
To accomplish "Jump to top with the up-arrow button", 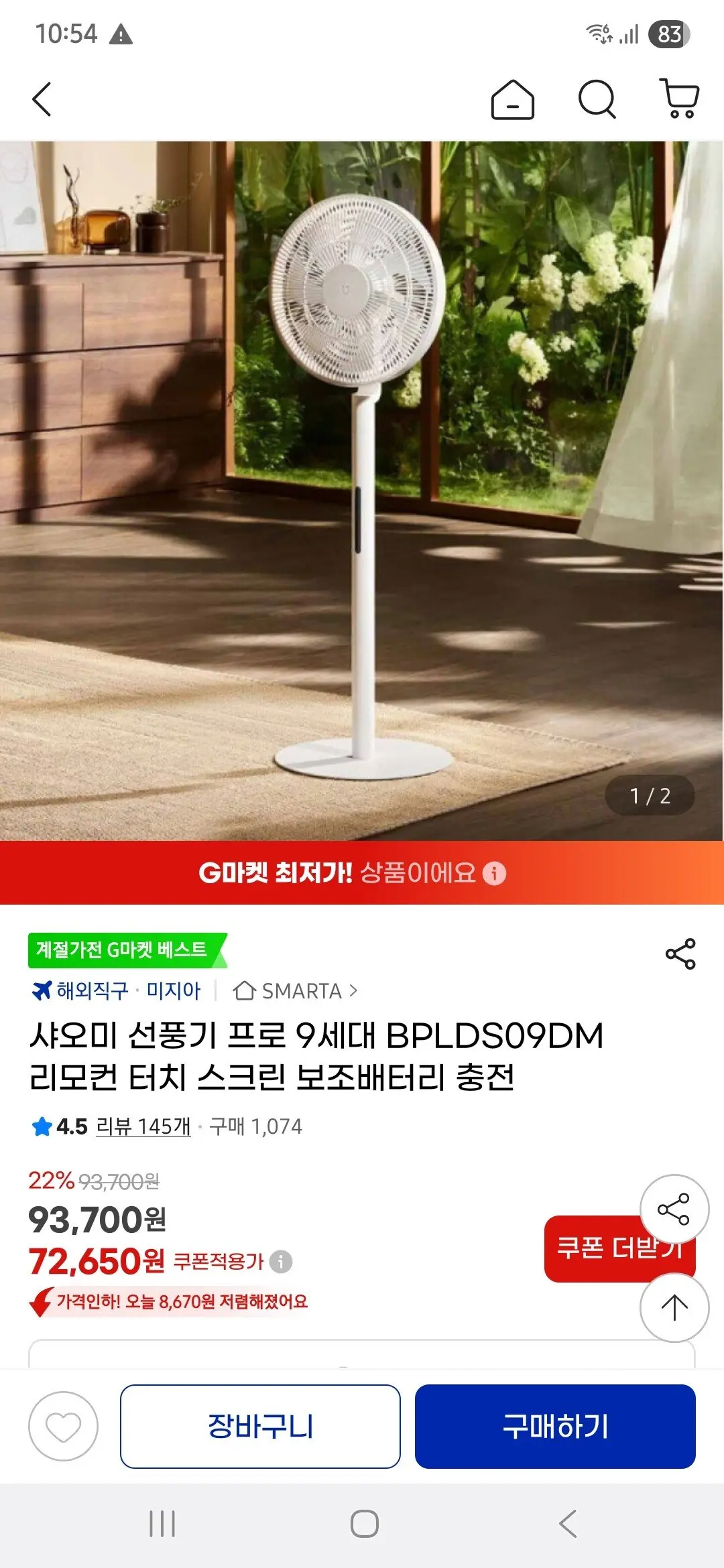I will tap(674, 1307).
